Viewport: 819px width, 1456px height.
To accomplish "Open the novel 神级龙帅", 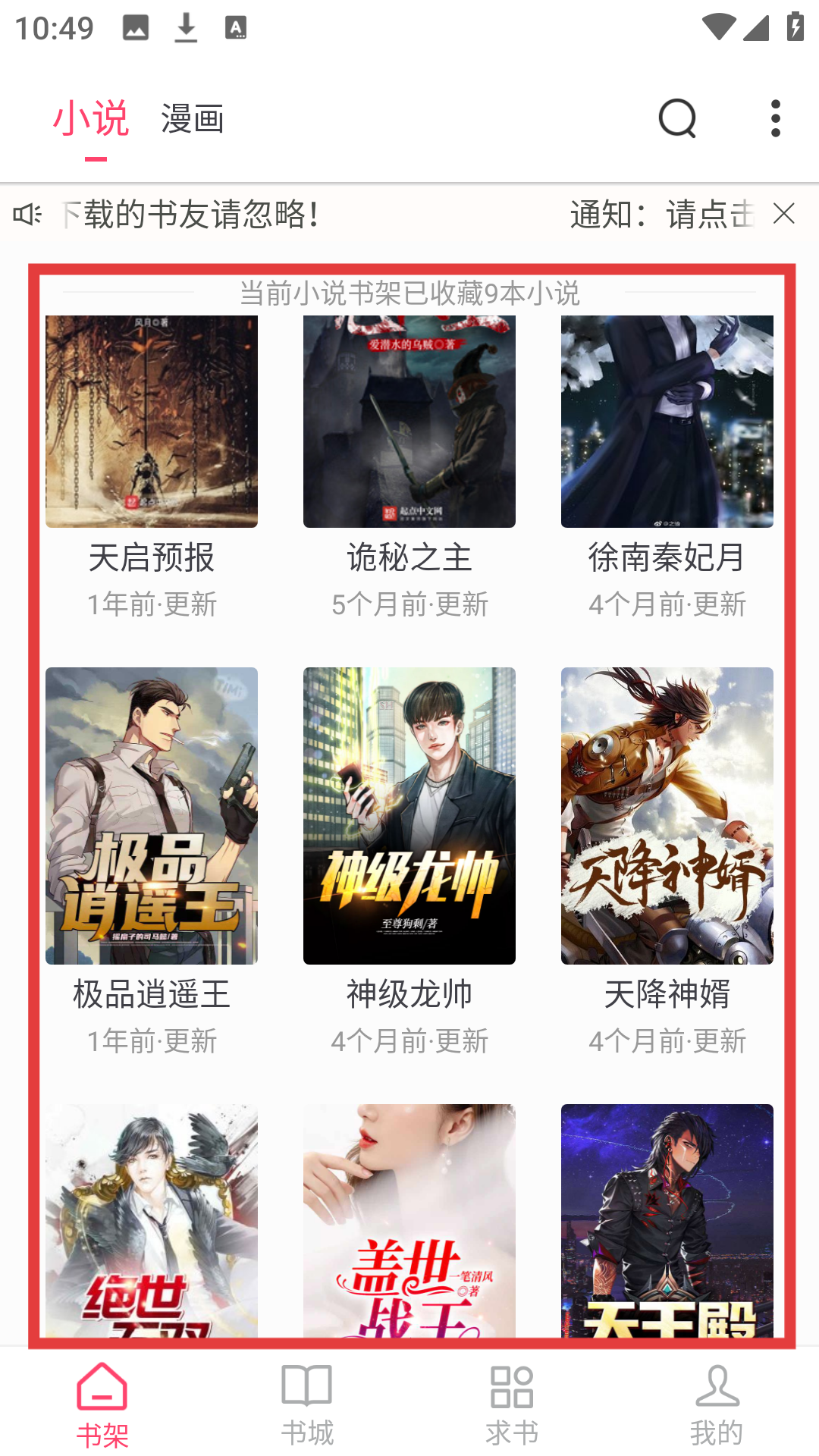I will click(409, 816).
